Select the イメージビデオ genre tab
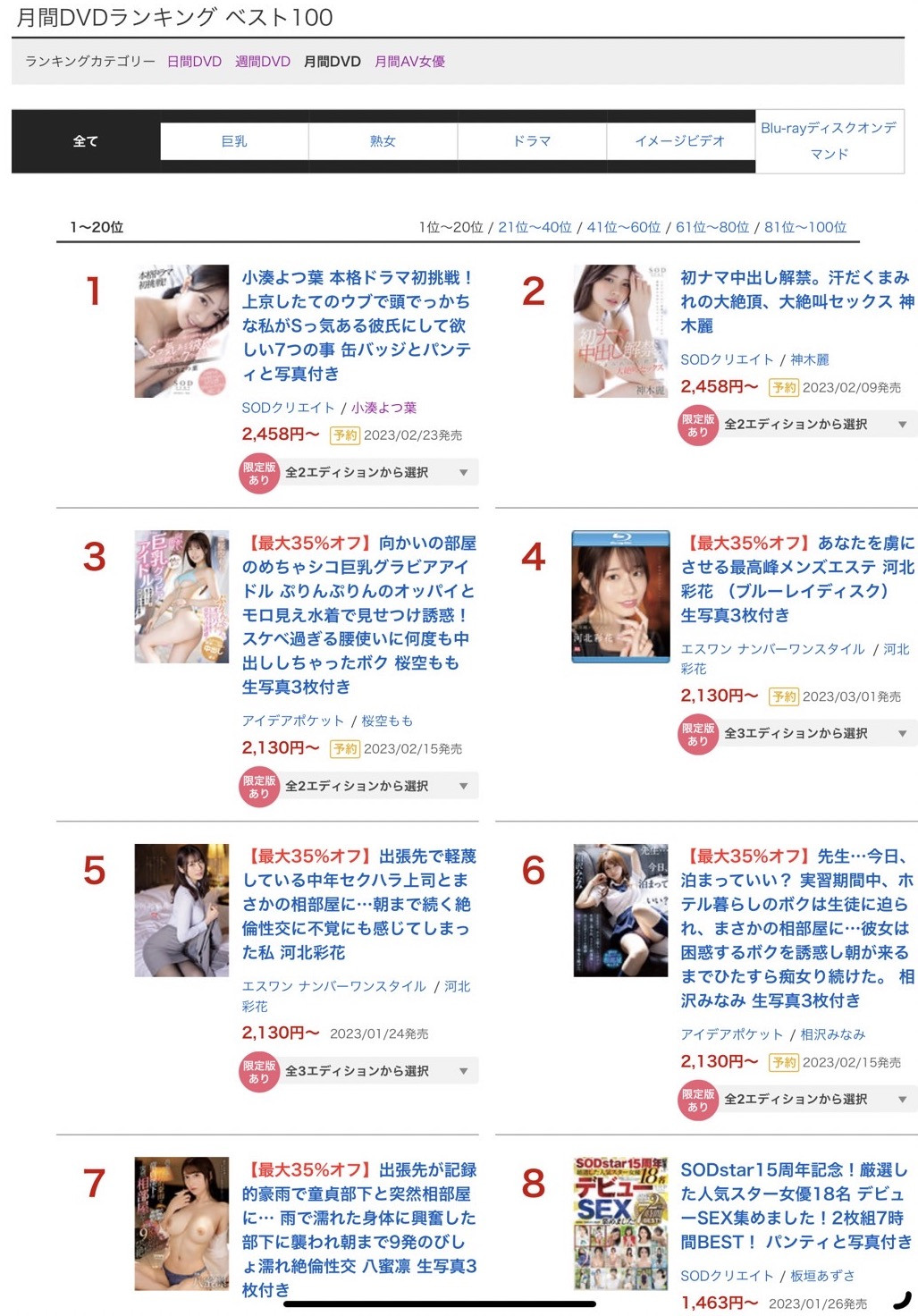918x1316 pixels. 680,141
